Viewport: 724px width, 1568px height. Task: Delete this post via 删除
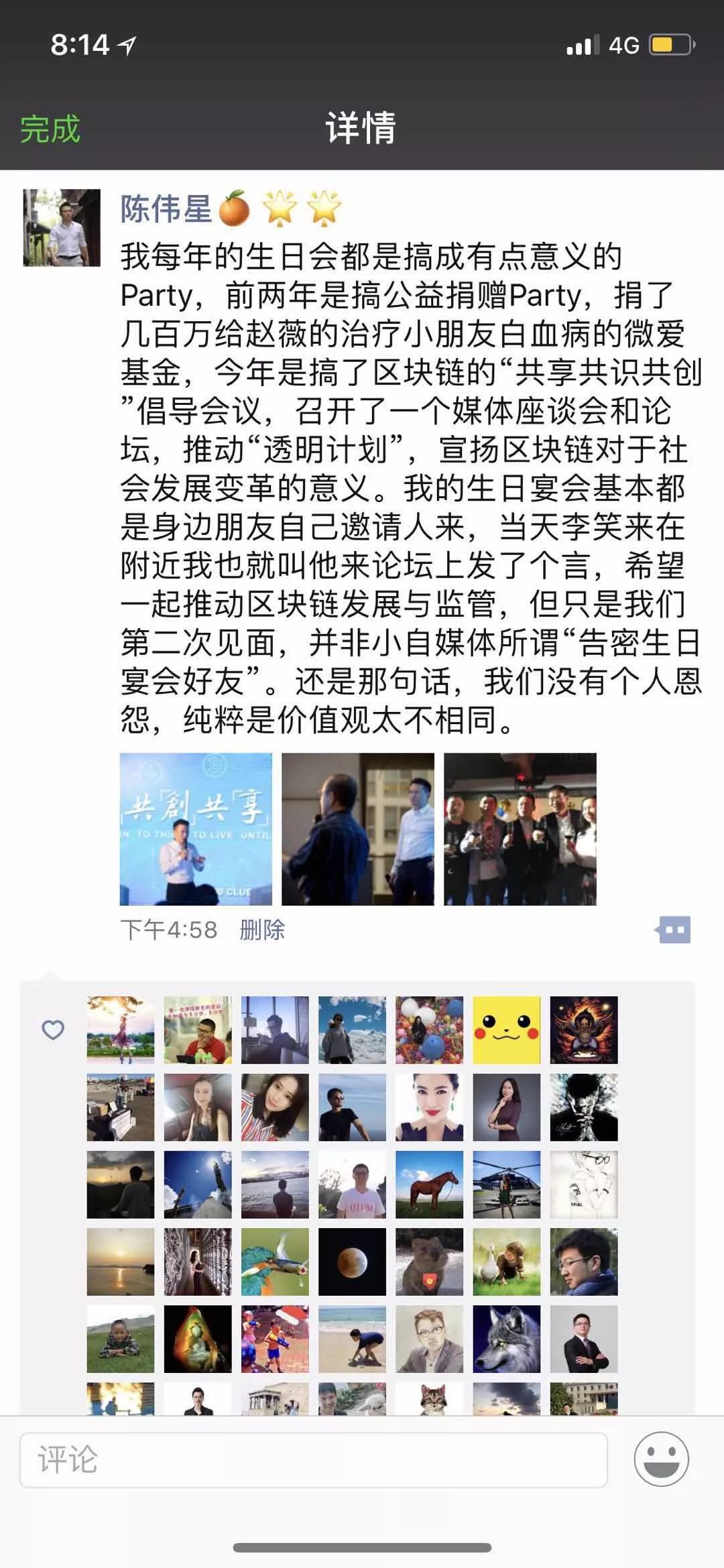[262, 930]
